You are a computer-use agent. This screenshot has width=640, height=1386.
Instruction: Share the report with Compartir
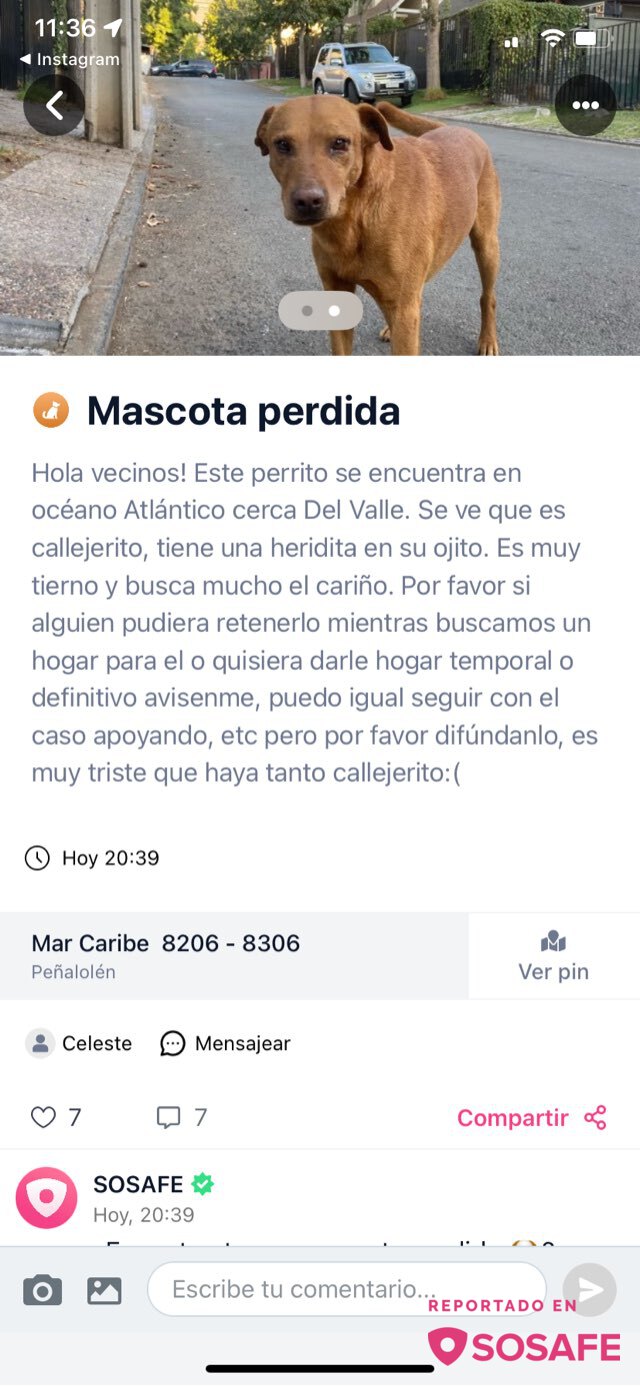point(531,1118)
